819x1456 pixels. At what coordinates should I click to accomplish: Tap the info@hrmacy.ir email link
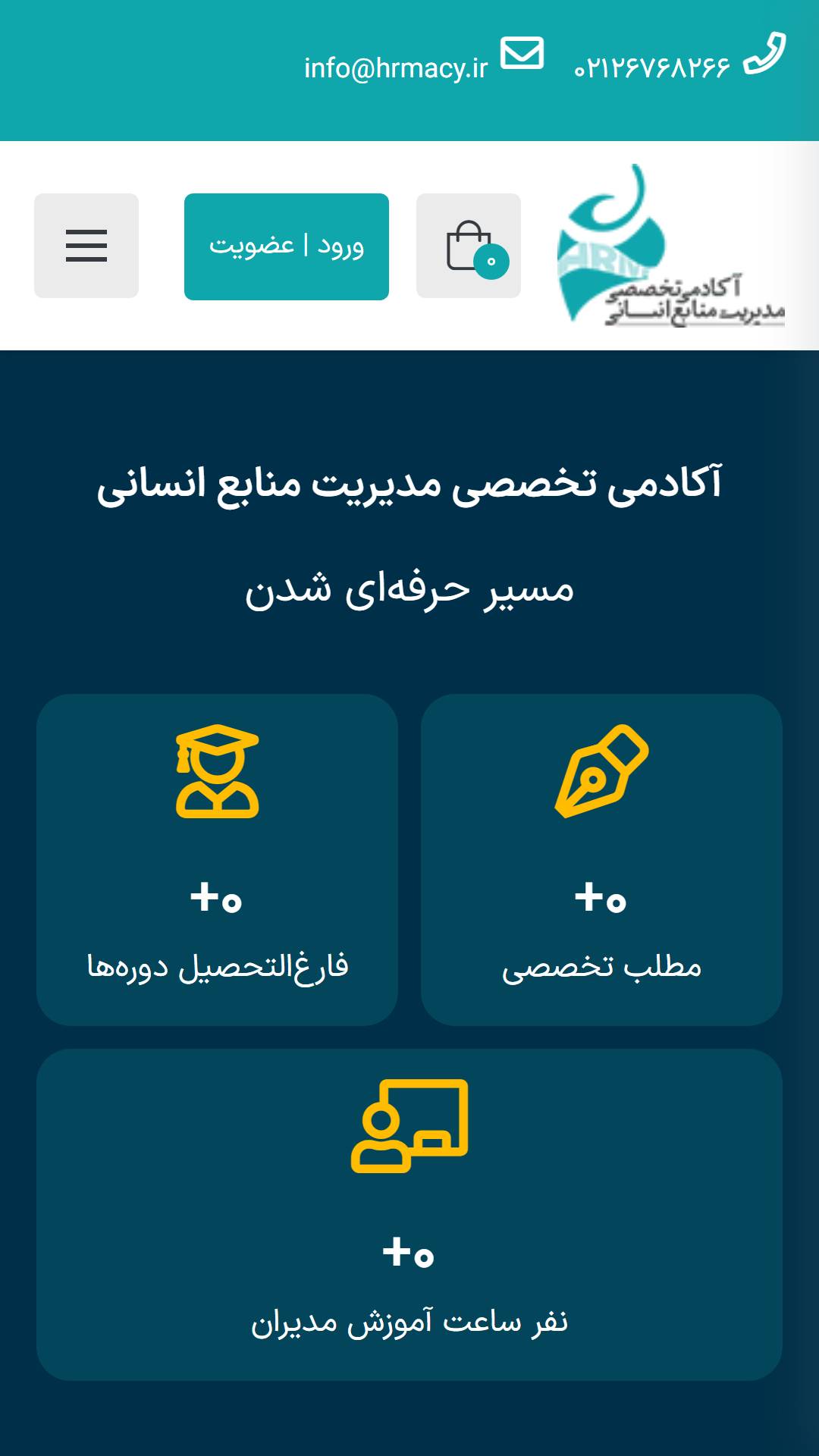click(396, 68)
